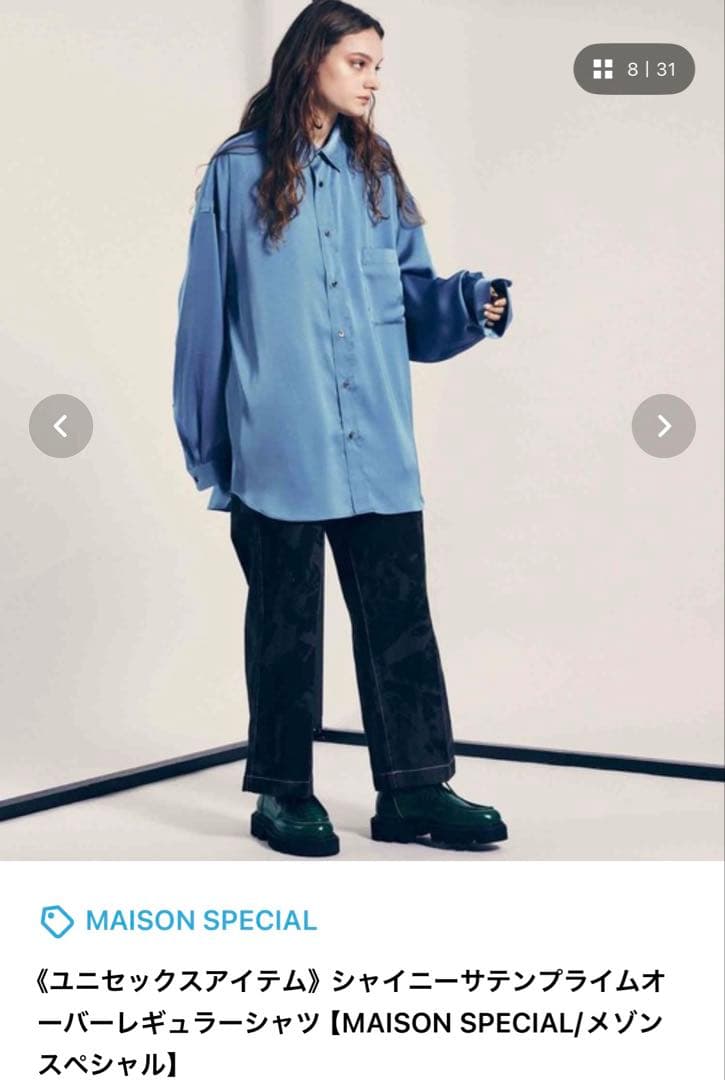This screenshot has width=725, height=1080.
Task: Show the next product photo
Action: (x=664, y=426)
